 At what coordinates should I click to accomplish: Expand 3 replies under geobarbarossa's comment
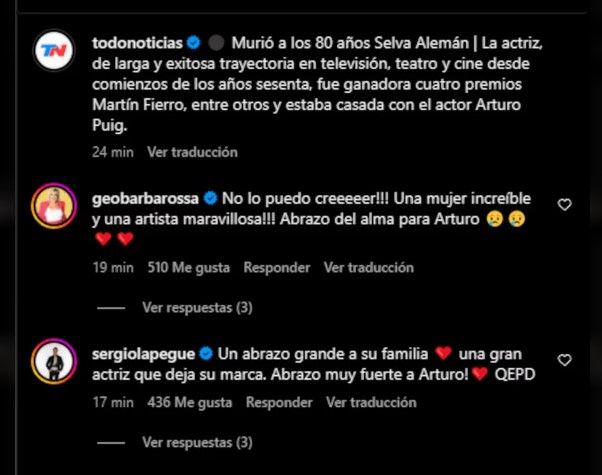click(197, 307)
